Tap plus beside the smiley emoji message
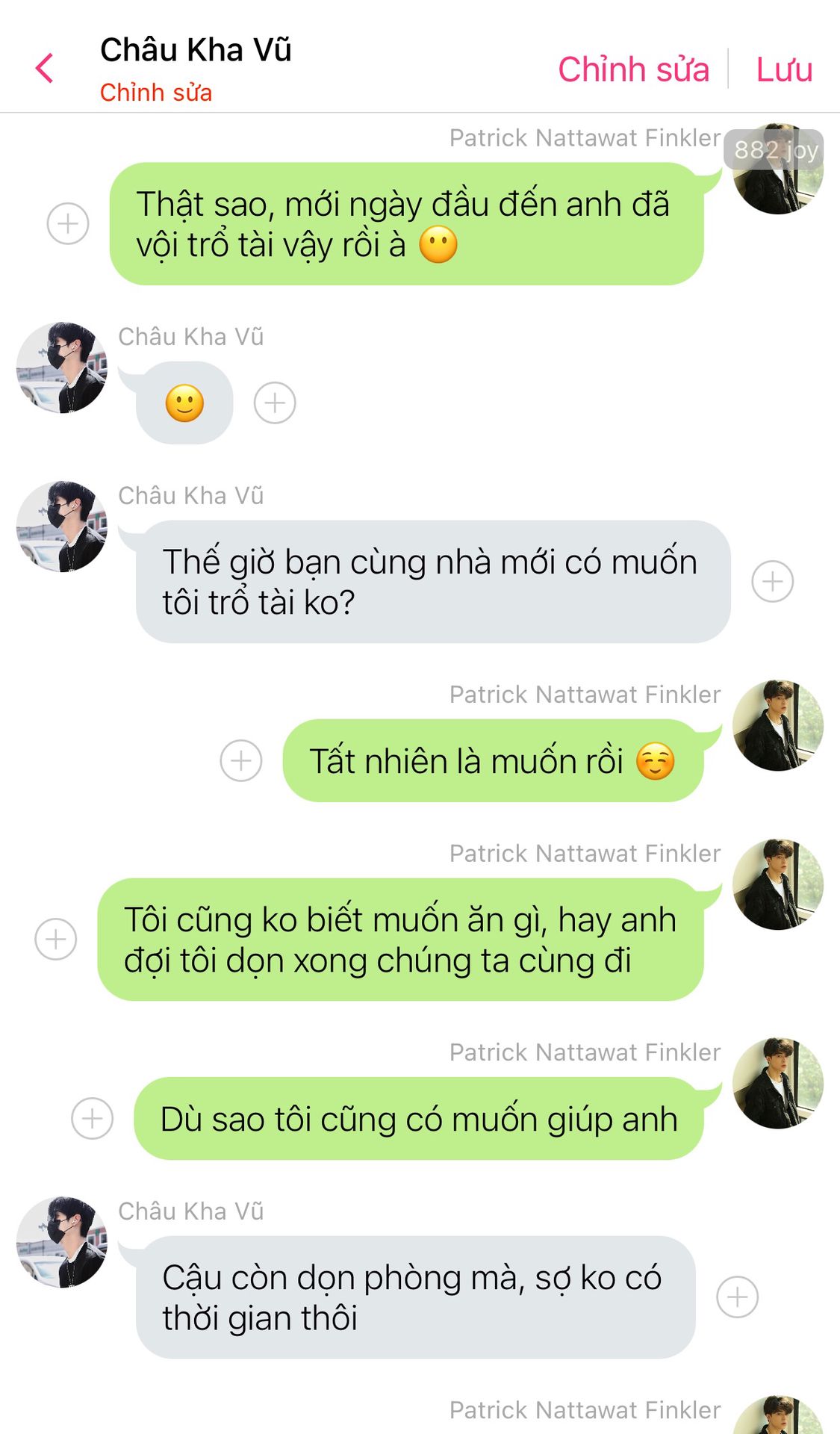Screen dimensions: 840x1434 point(275,403)
